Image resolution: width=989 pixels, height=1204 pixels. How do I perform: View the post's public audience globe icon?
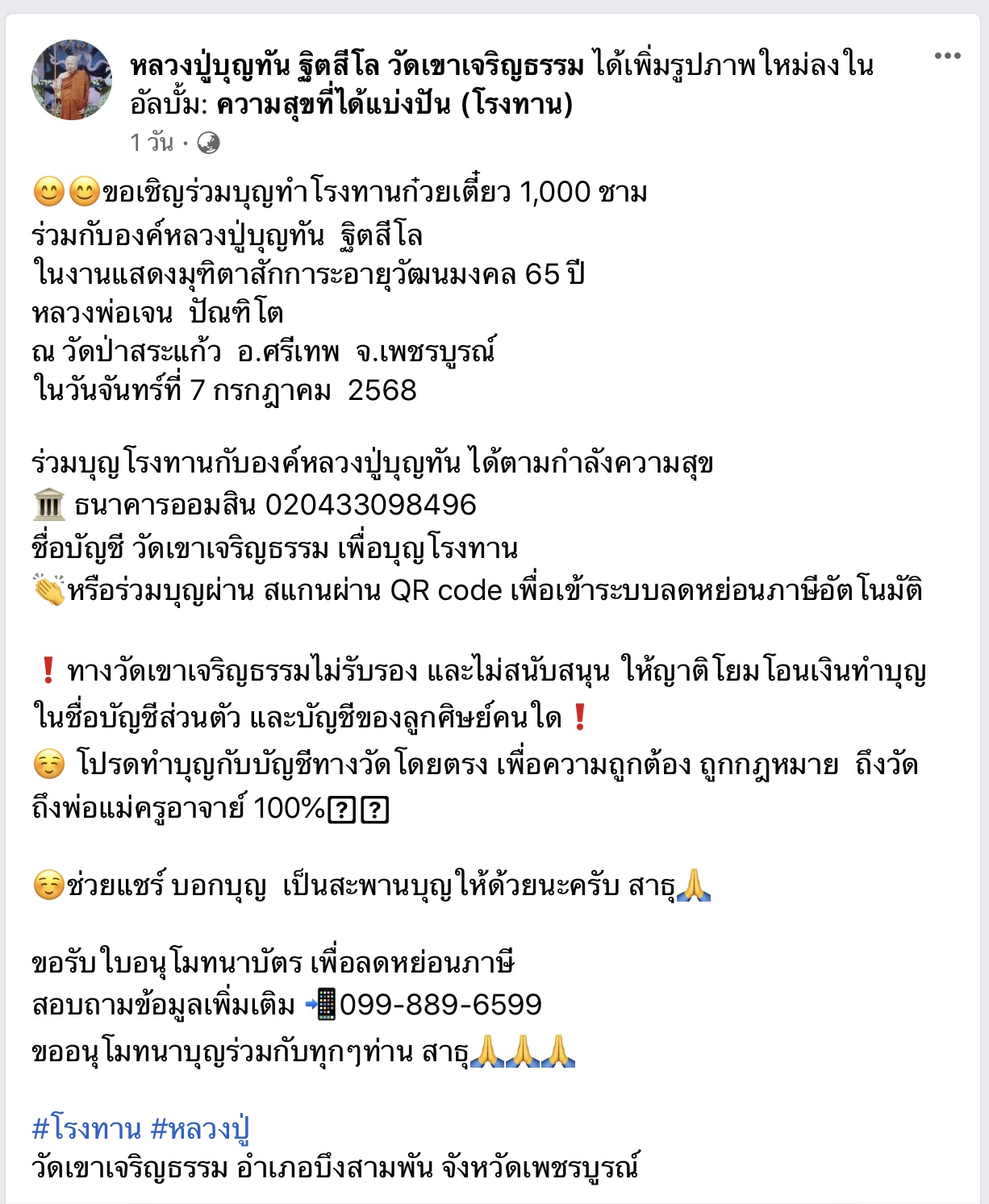pos(208,143)
